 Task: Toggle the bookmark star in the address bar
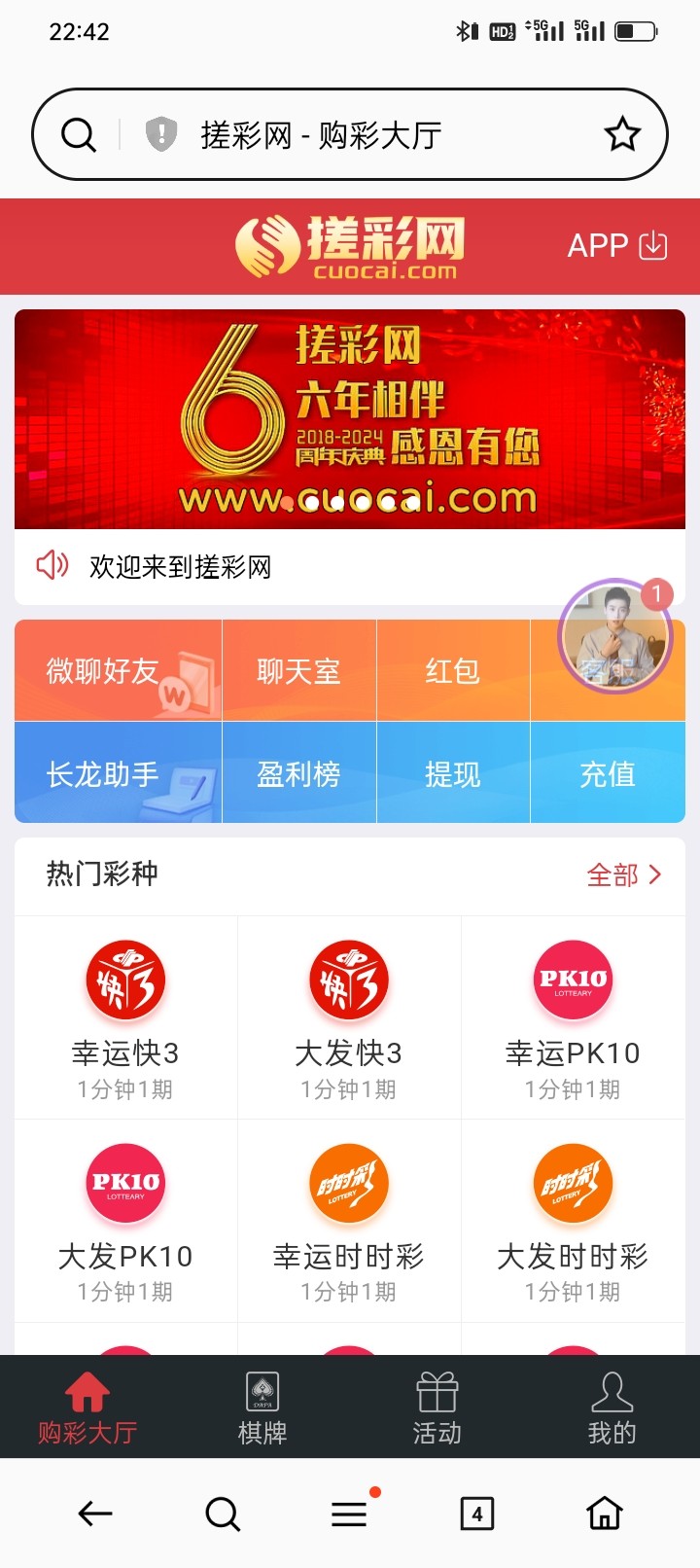[621, 132]
